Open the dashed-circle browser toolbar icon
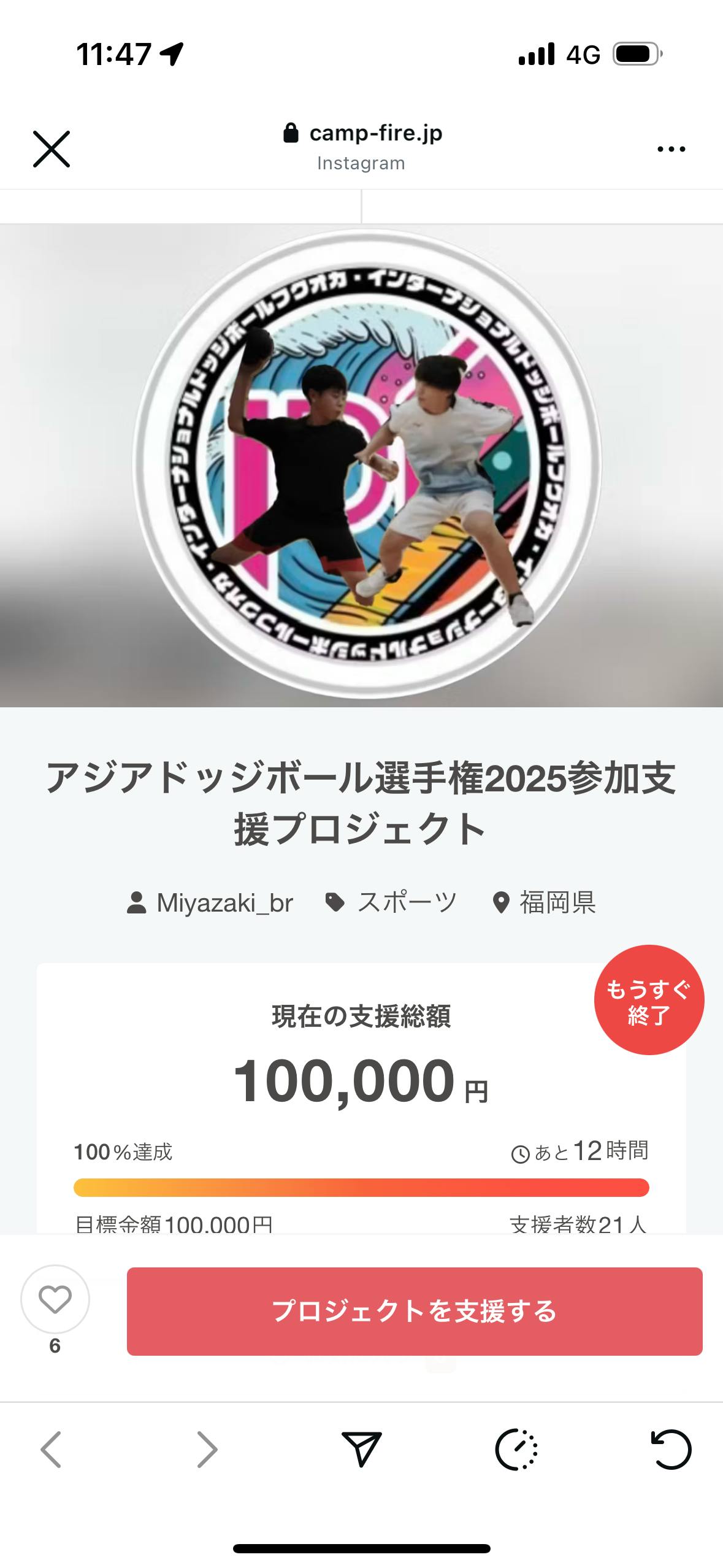The height and width of the screenshot is (1568, 723). pyautogui.click(x=516, y=1450)
